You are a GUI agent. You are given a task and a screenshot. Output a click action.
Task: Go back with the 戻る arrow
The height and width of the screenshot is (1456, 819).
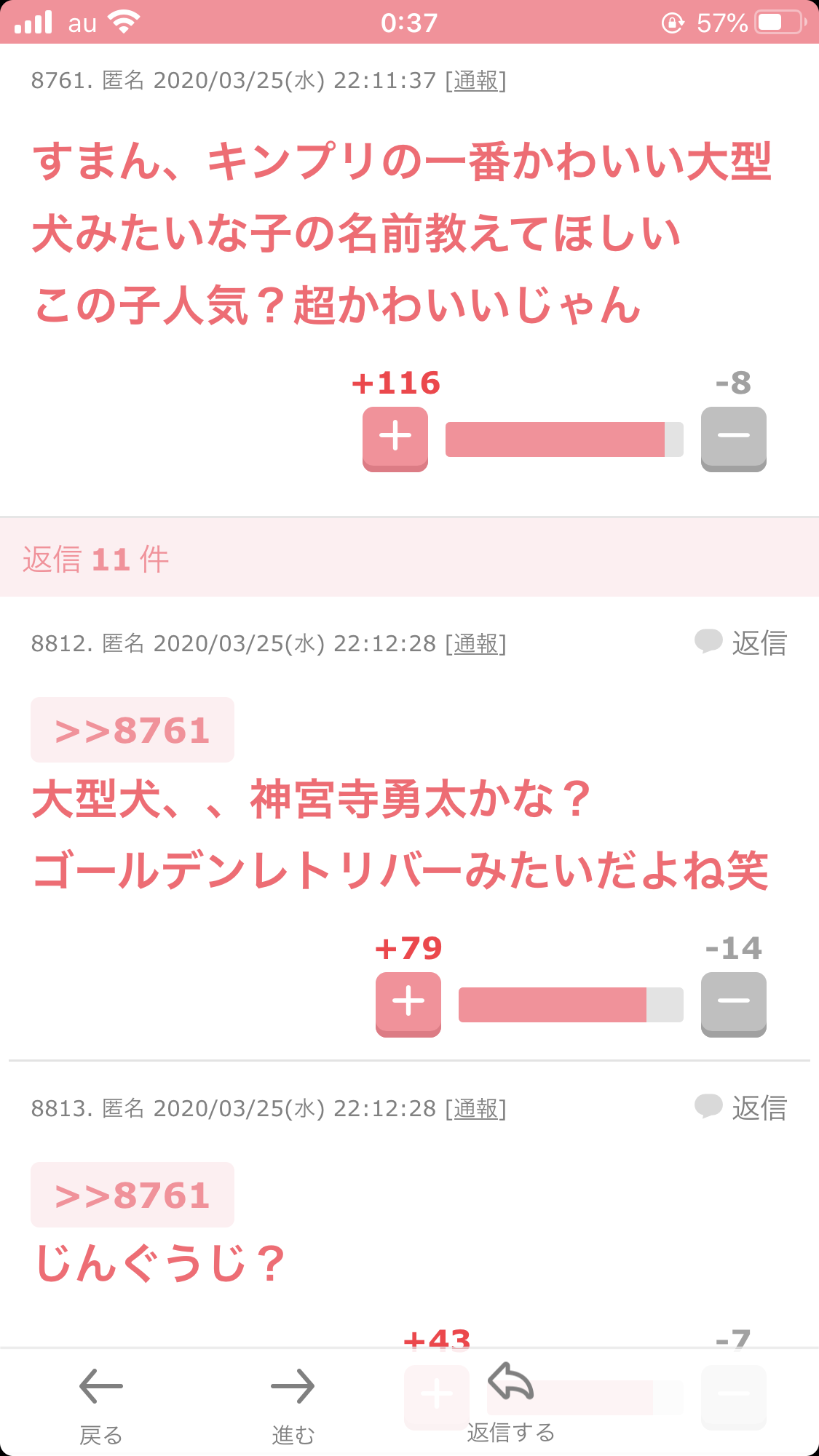pyautogui.click(x=100, y=1401)
